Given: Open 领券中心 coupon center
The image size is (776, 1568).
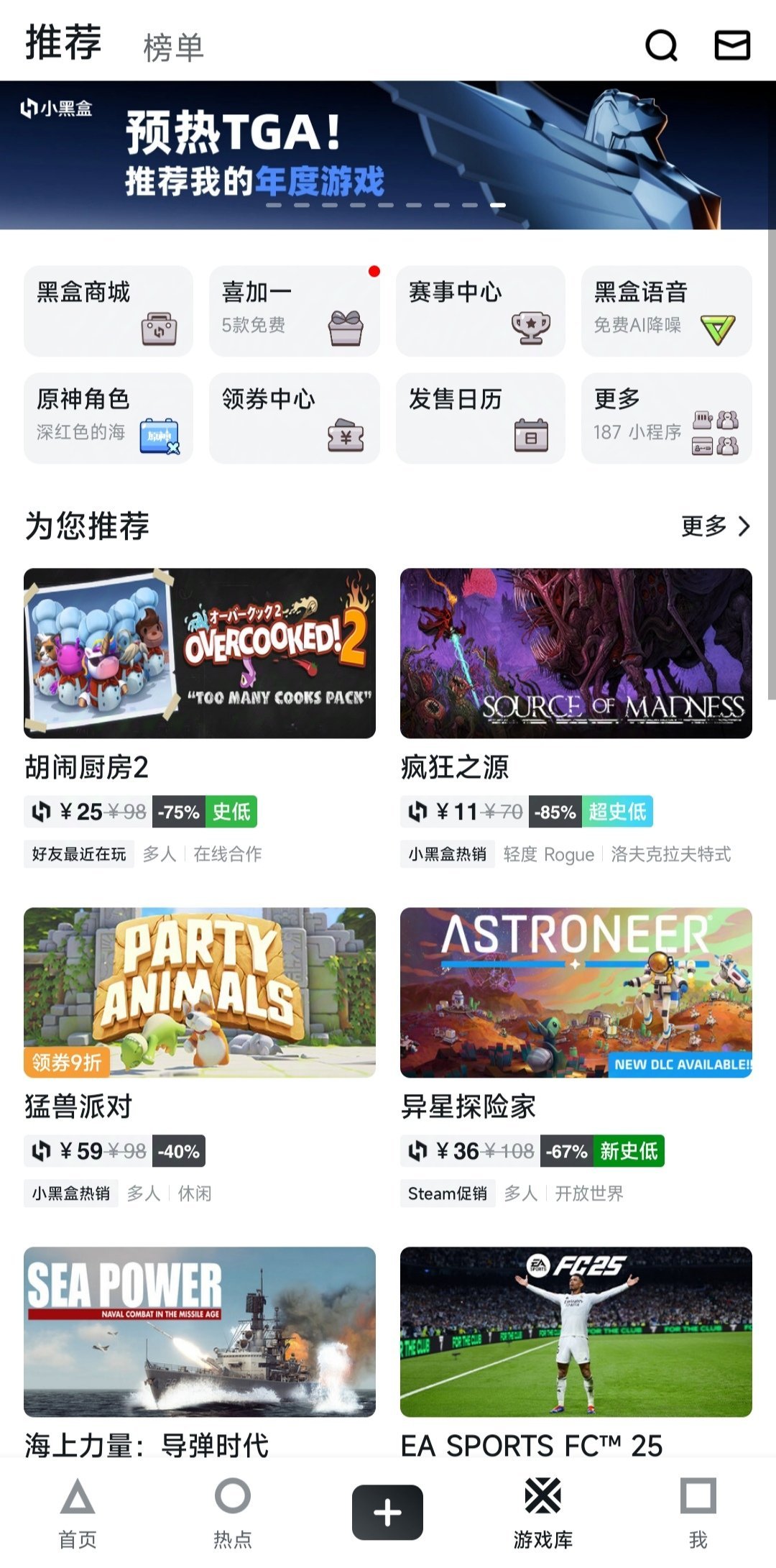Looking at the screenshot, I should pyautogui.click(x=294, y=418).
